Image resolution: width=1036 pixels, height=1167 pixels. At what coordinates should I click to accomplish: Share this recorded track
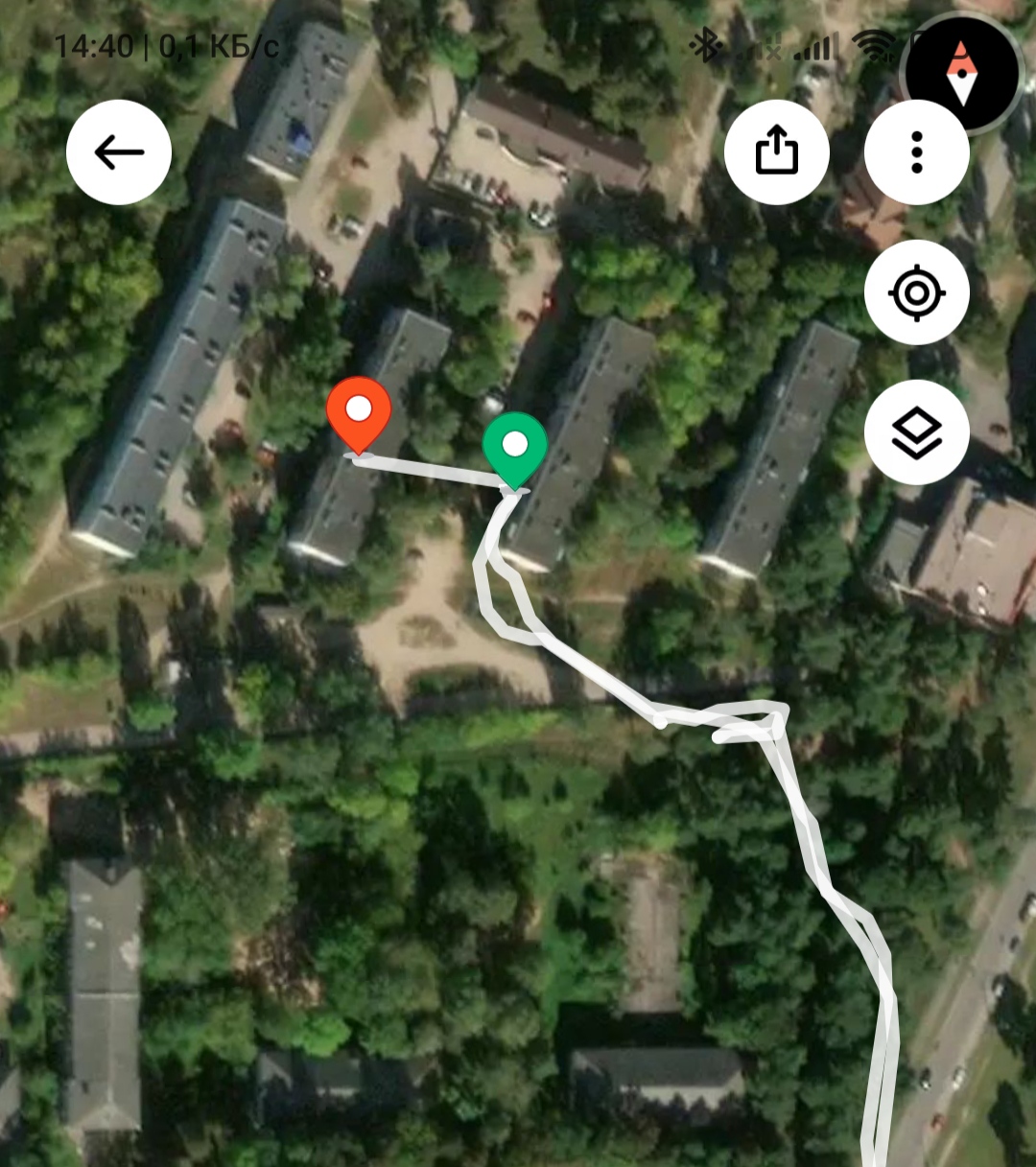(776, 152)
